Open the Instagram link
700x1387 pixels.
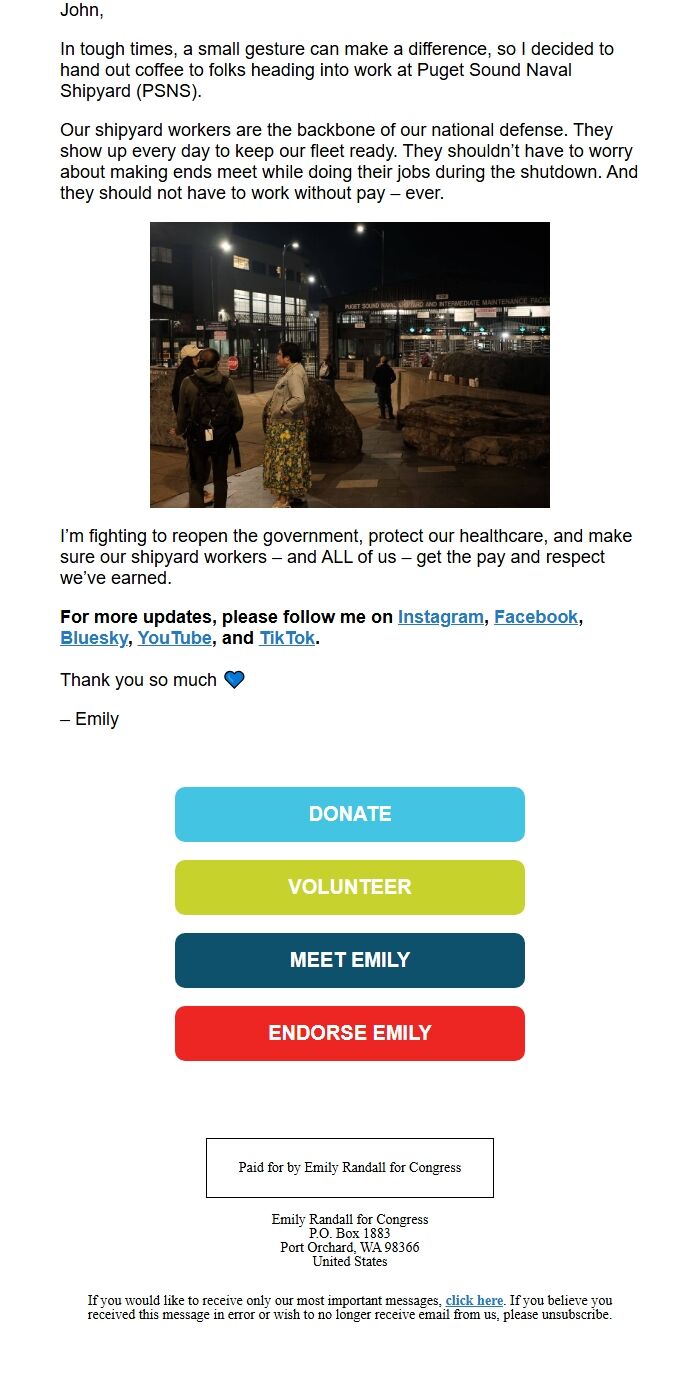click(x=440, y=617)
